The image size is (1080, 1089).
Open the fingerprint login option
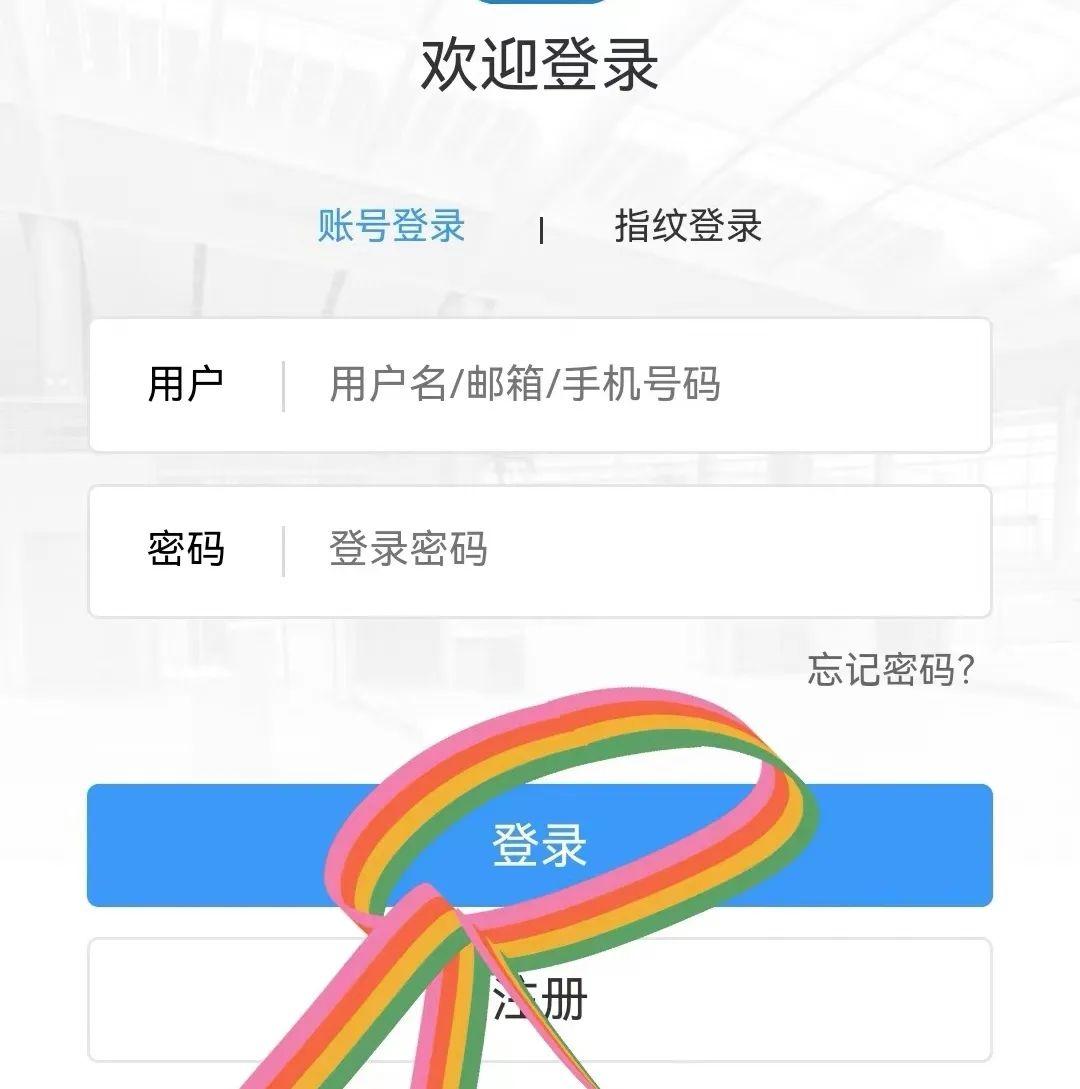[x=688, y=228]
